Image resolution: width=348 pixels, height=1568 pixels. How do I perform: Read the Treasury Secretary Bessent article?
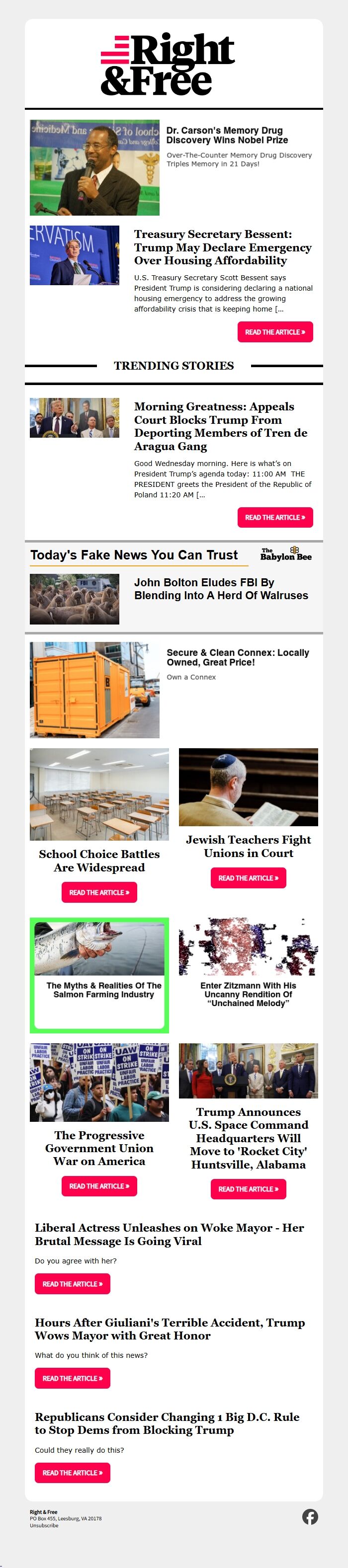point(275,332)
